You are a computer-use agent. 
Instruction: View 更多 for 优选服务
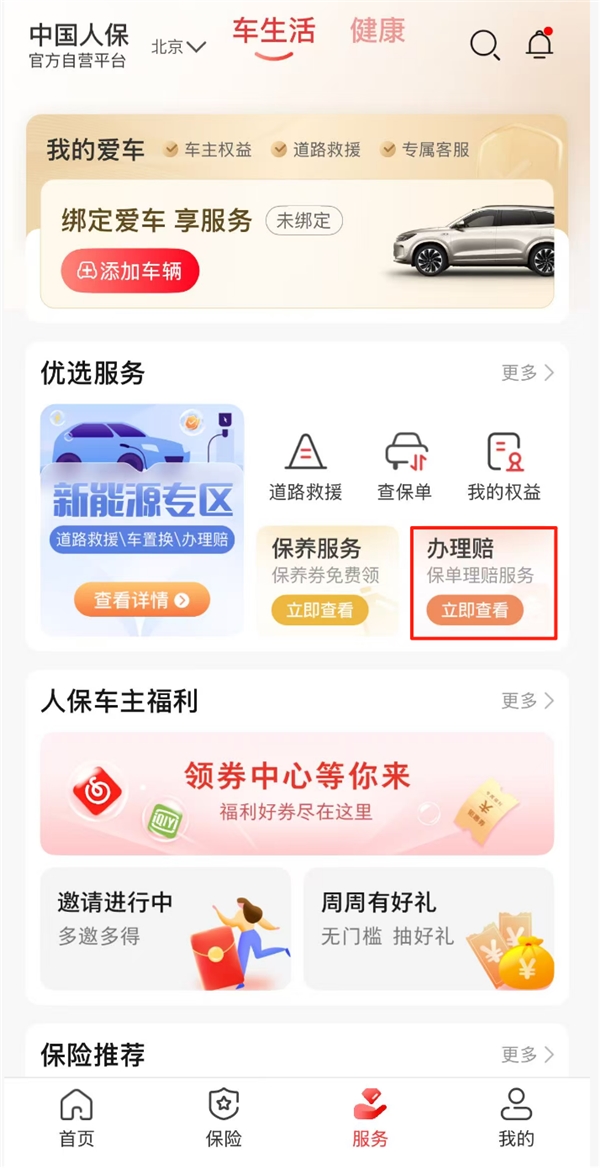tap(527, 373)
